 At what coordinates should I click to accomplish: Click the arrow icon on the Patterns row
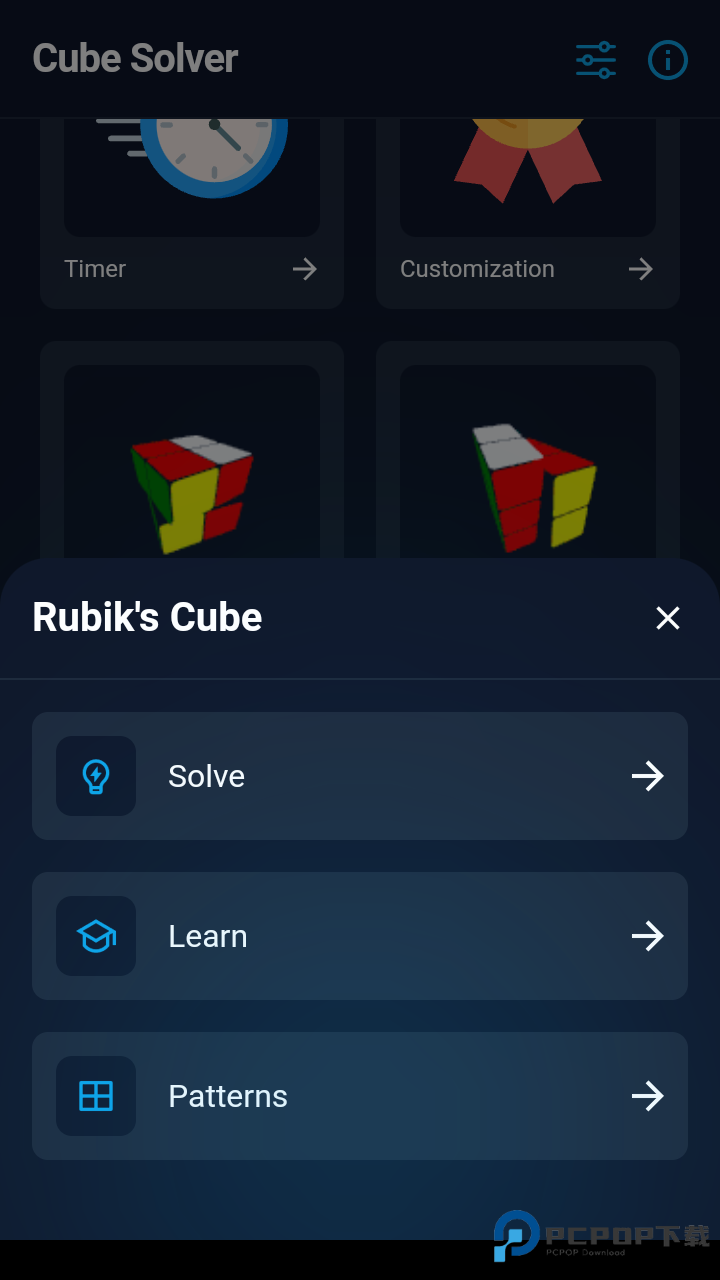[x=648, y=1096]
